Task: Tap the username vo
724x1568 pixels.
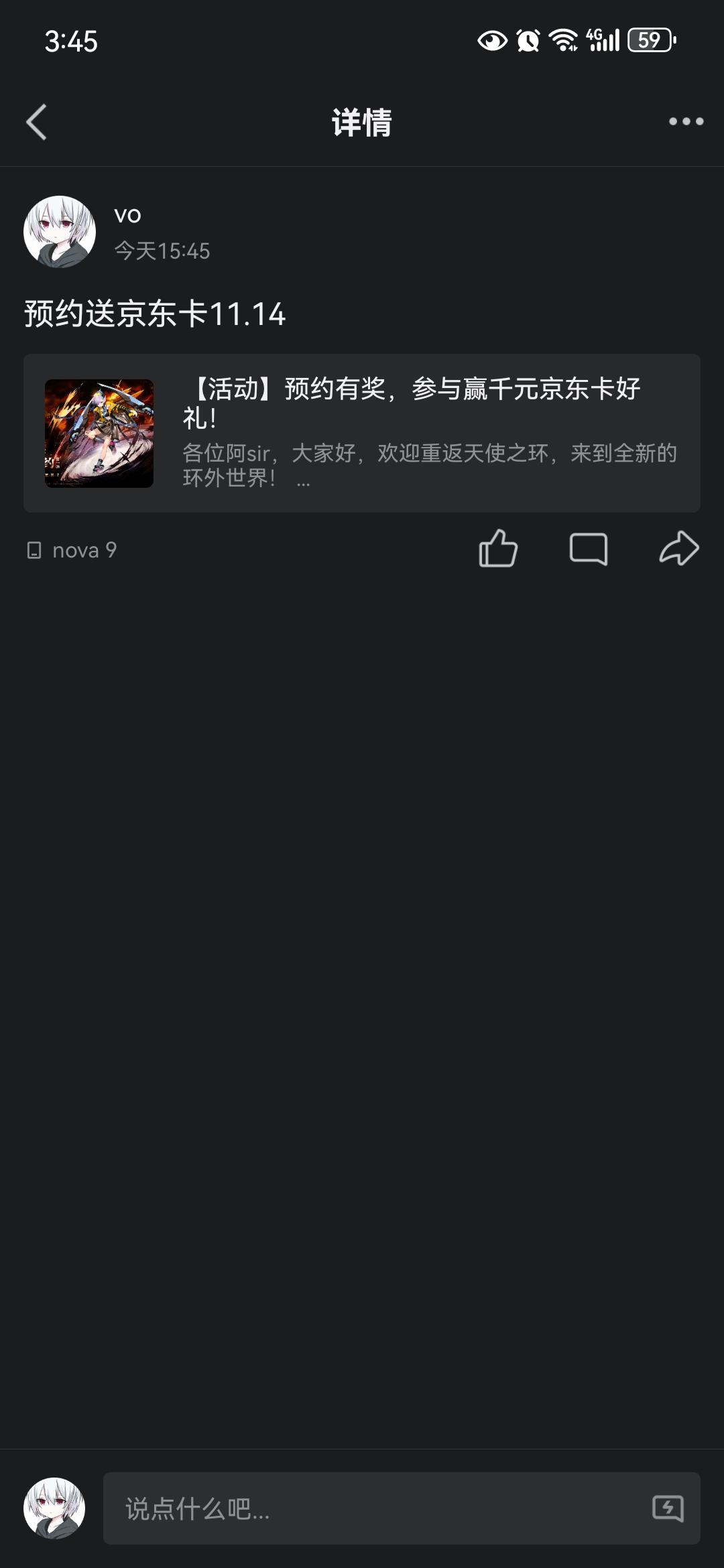Action: [127, 214]
